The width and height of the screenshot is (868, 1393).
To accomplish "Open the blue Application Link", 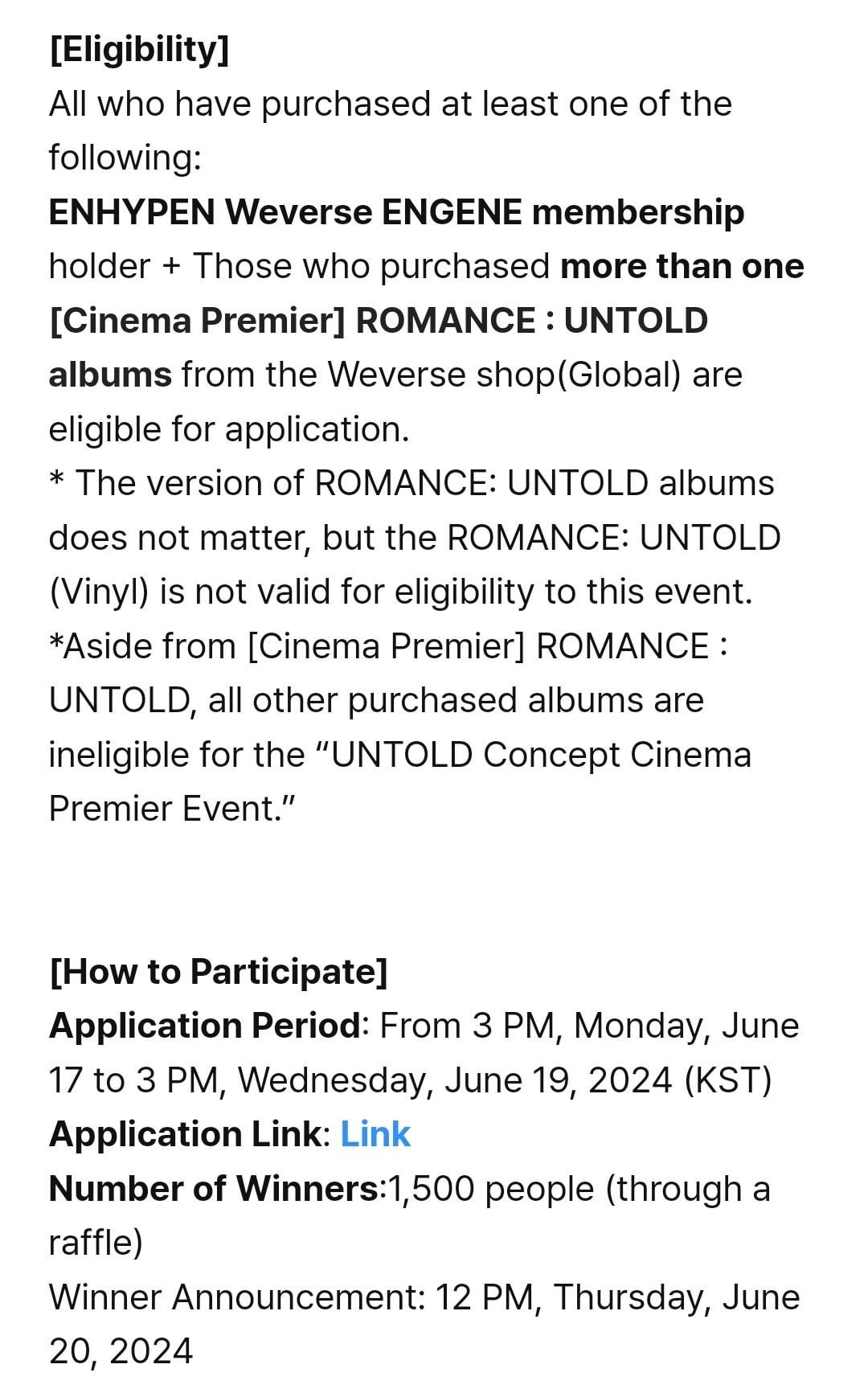I will tap(375, 1134).
